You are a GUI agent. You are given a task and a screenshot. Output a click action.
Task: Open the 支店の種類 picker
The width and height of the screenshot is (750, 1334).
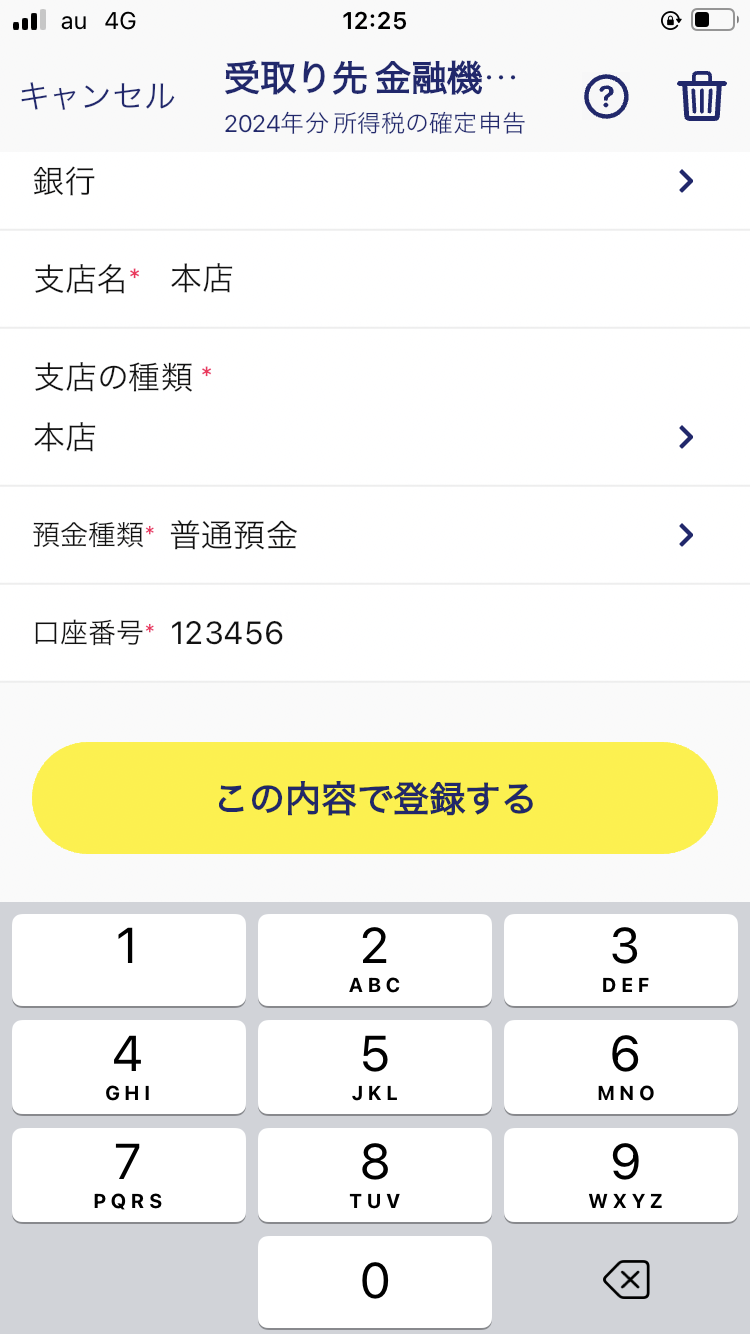[374, 437]
